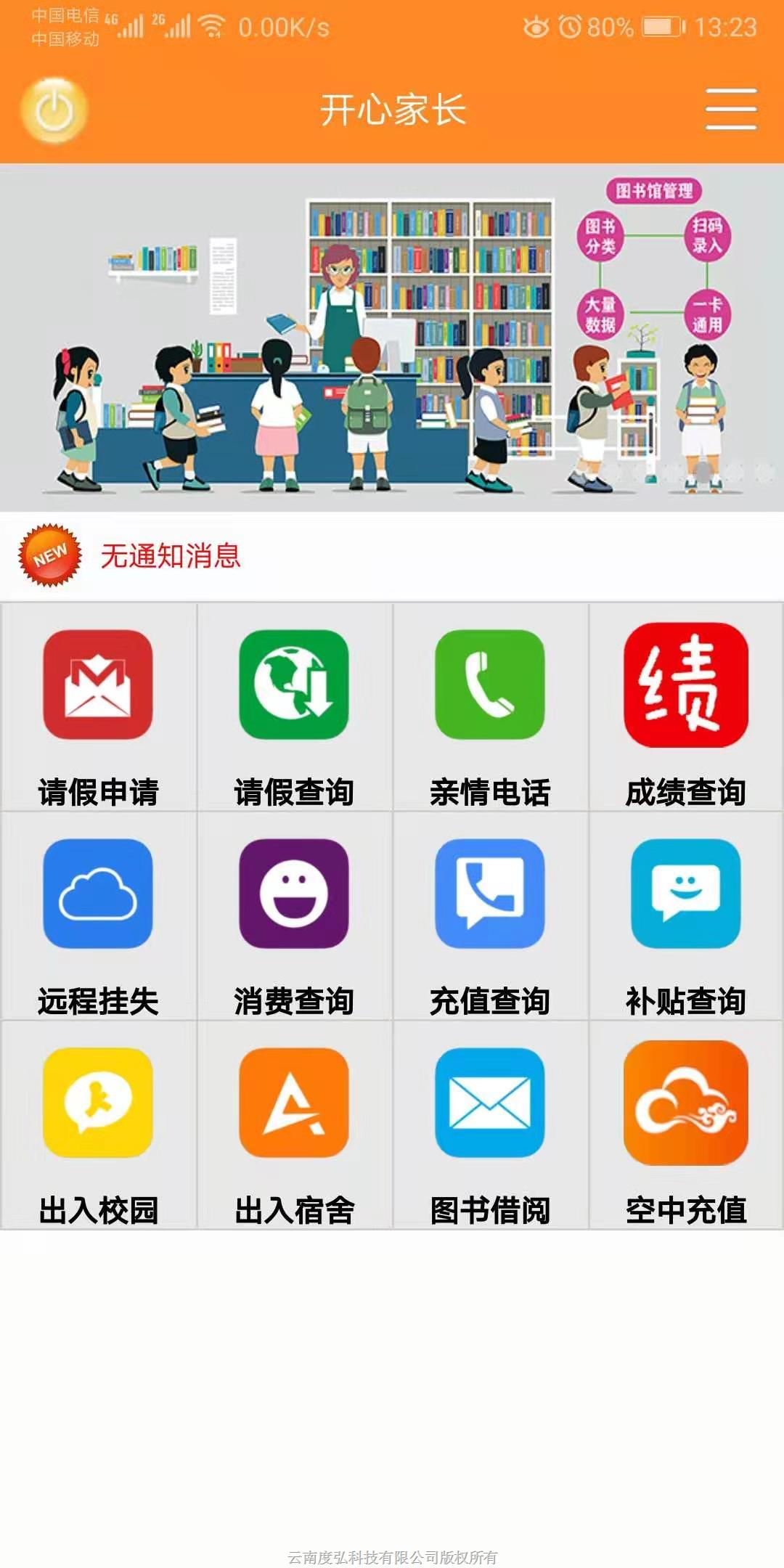Open 空中充值 online recharge

coord(686,1125)
